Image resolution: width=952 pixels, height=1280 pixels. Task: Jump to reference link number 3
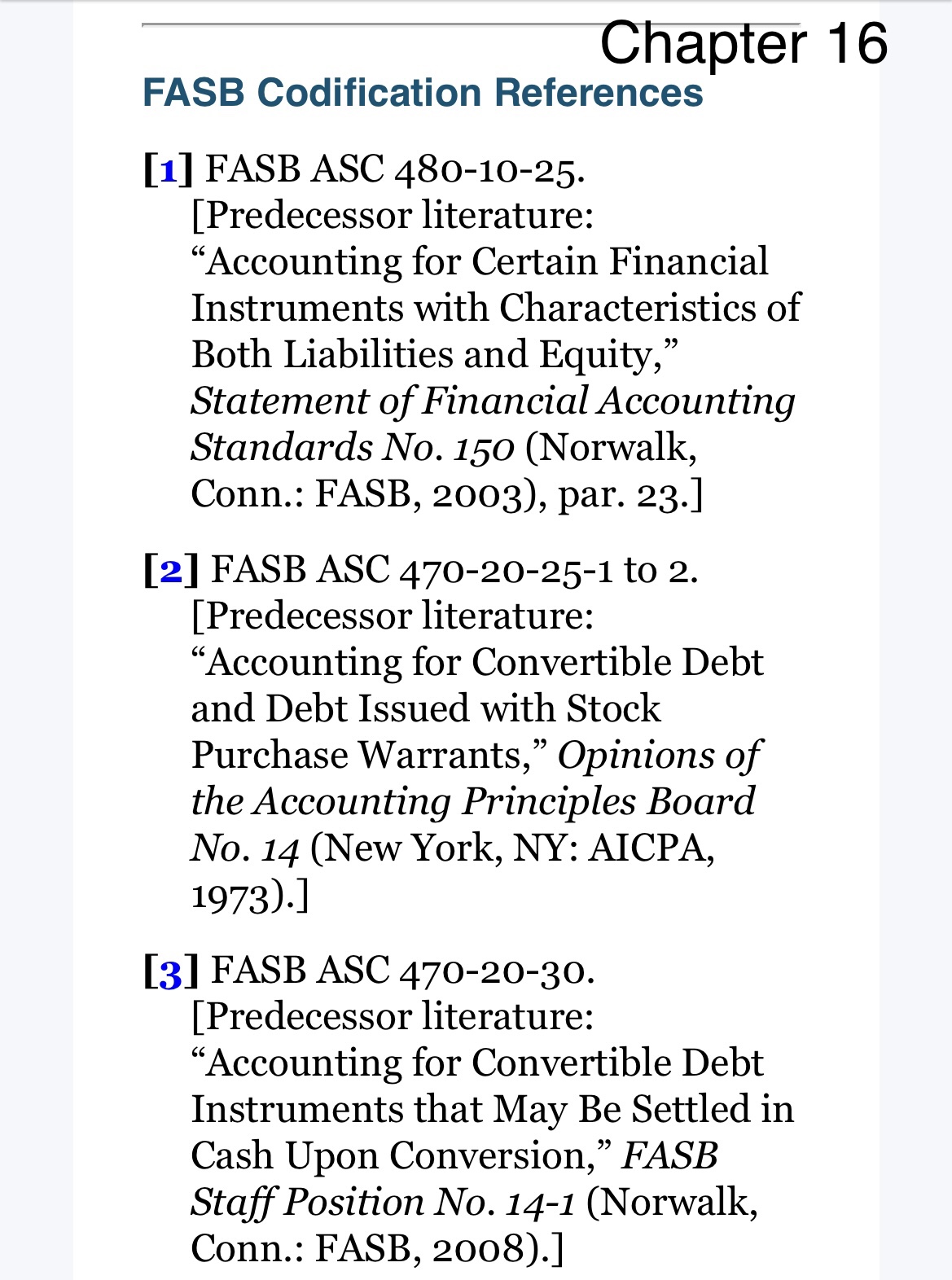coord(171,971)
